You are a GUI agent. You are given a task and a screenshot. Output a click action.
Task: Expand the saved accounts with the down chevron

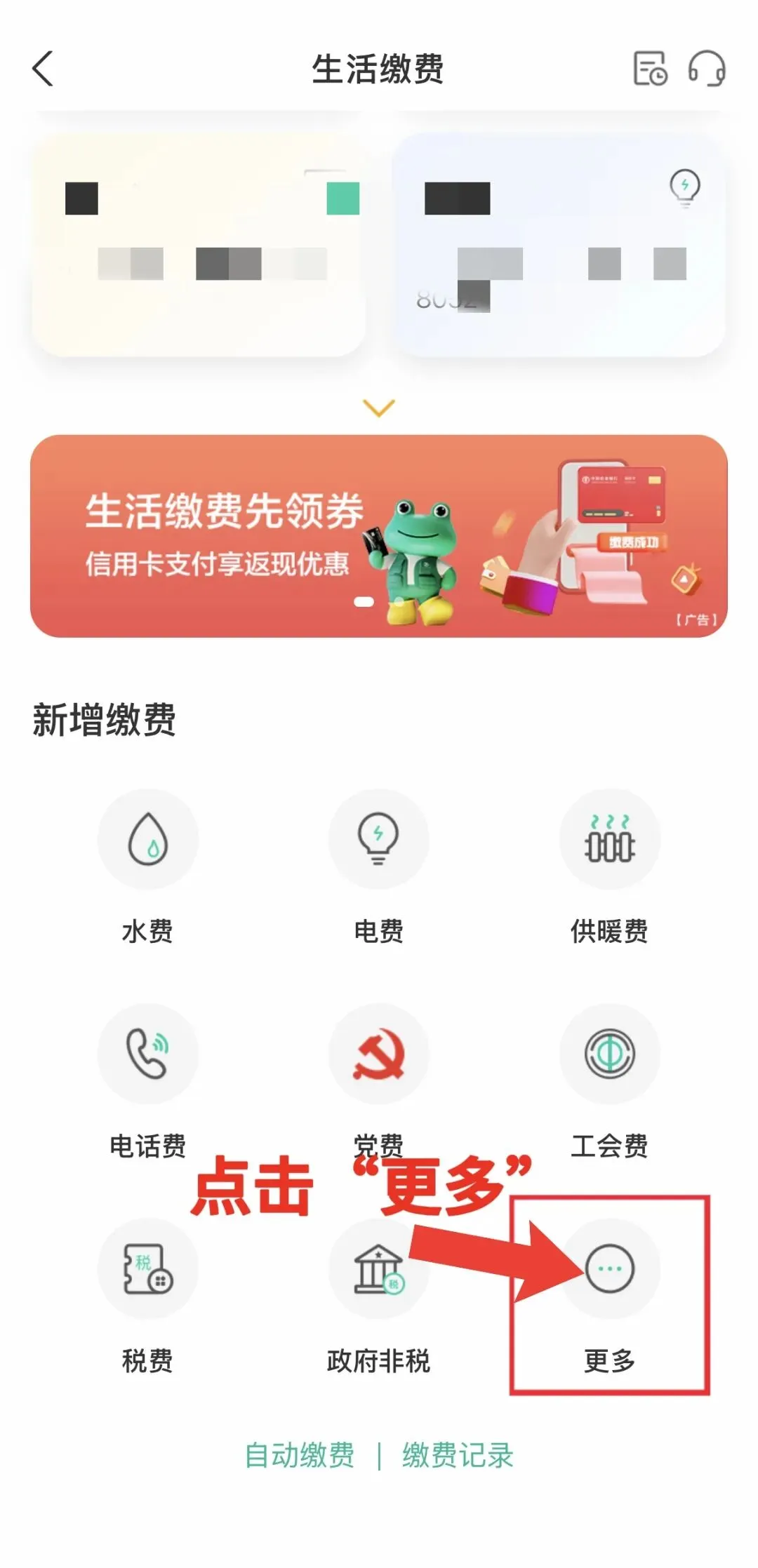(379, 407)
